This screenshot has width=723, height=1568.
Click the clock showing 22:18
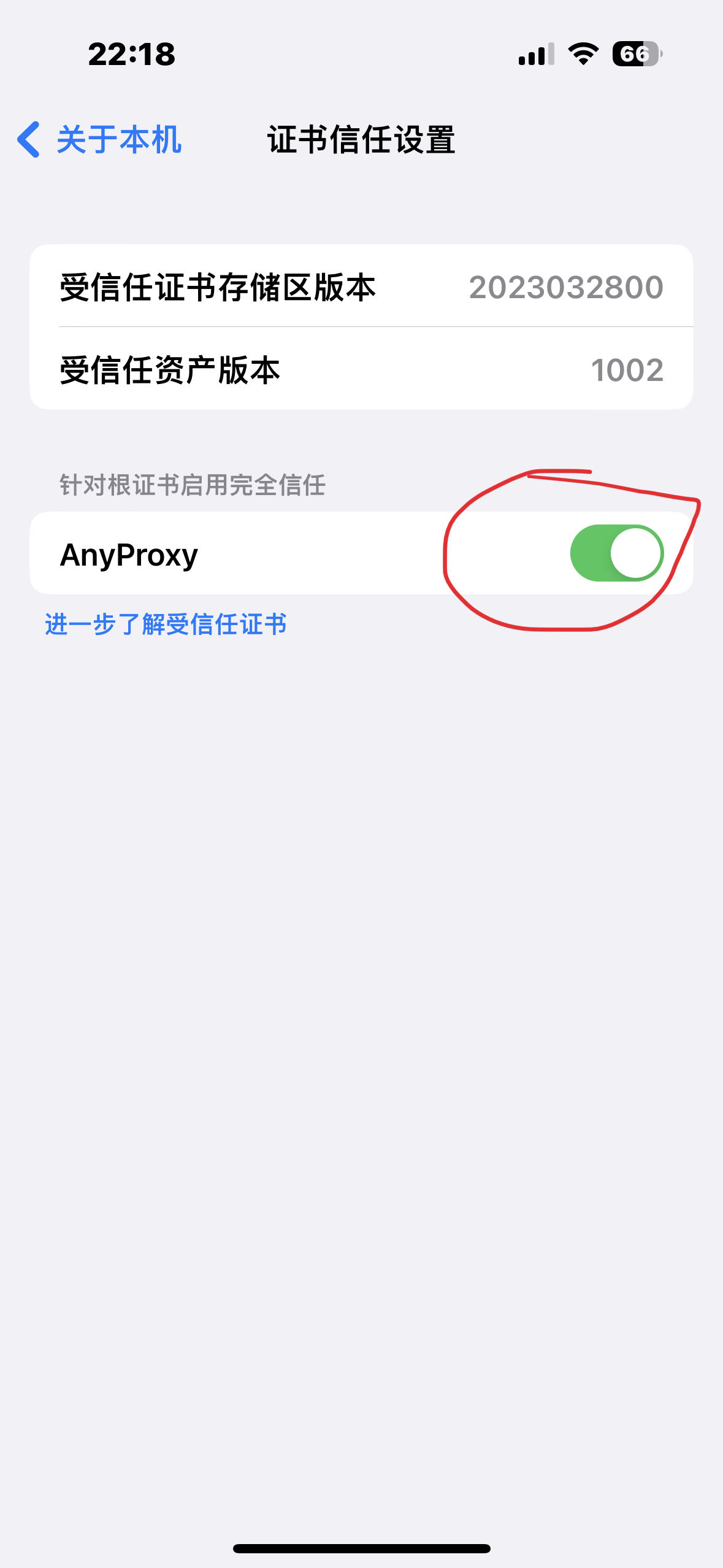[x=130, y=54]
